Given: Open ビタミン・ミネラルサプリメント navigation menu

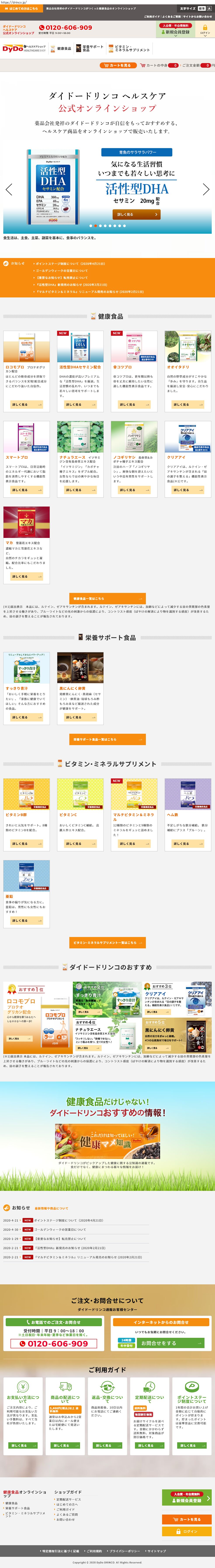Looking at the screenshot, I should (x=130, y=48).
